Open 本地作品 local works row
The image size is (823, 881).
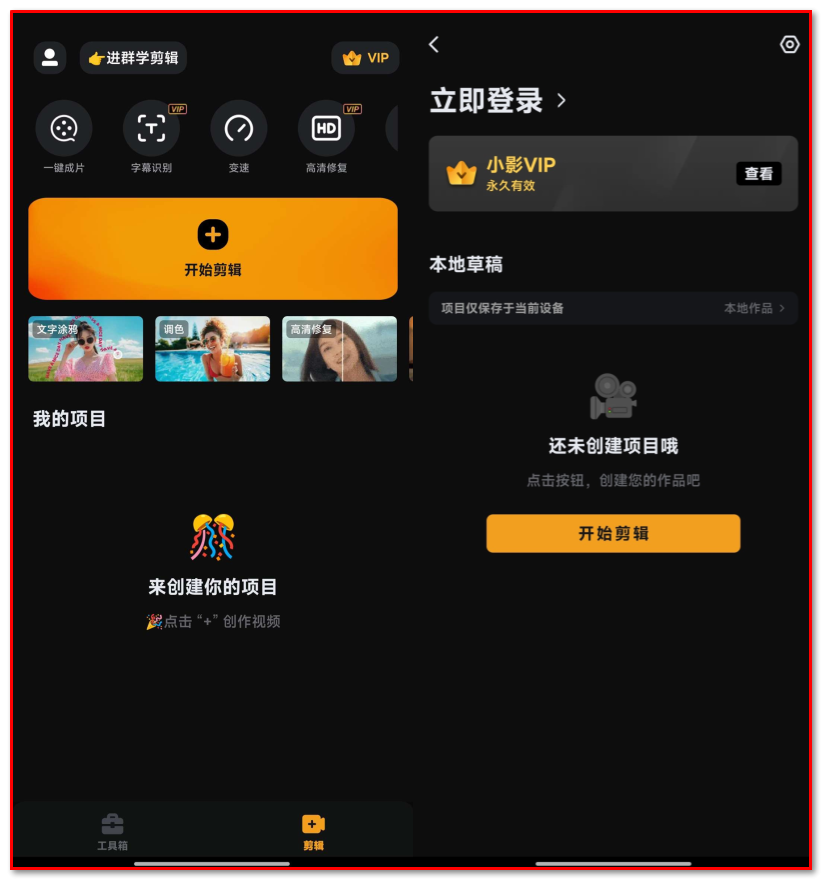coord(754,308)
